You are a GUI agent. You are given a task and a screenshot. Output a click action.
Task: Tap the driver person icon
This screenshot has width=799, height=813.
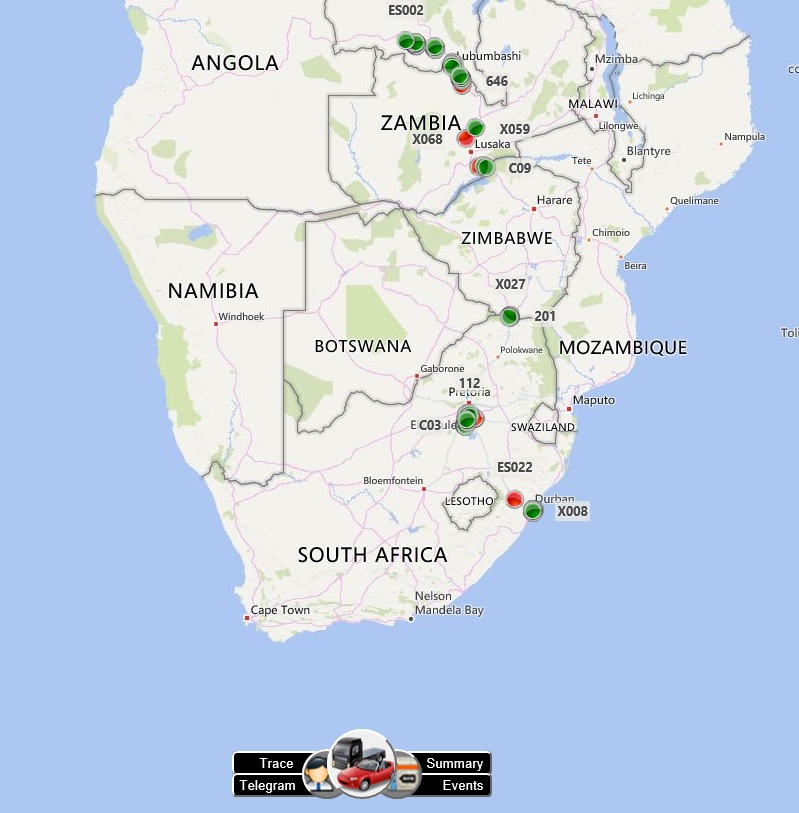point(319,772)
